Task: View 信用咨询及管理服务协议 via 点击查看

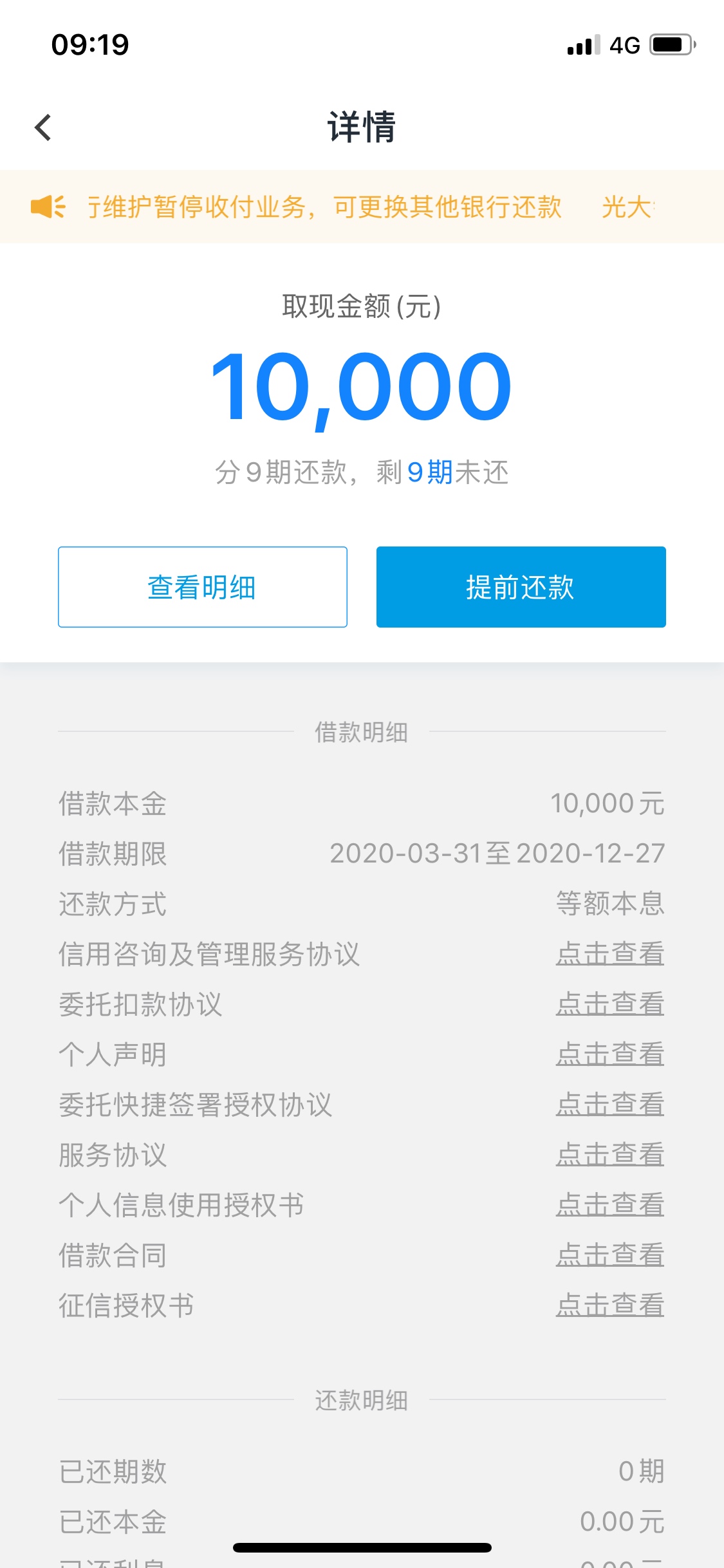Action: coord(610,954)
